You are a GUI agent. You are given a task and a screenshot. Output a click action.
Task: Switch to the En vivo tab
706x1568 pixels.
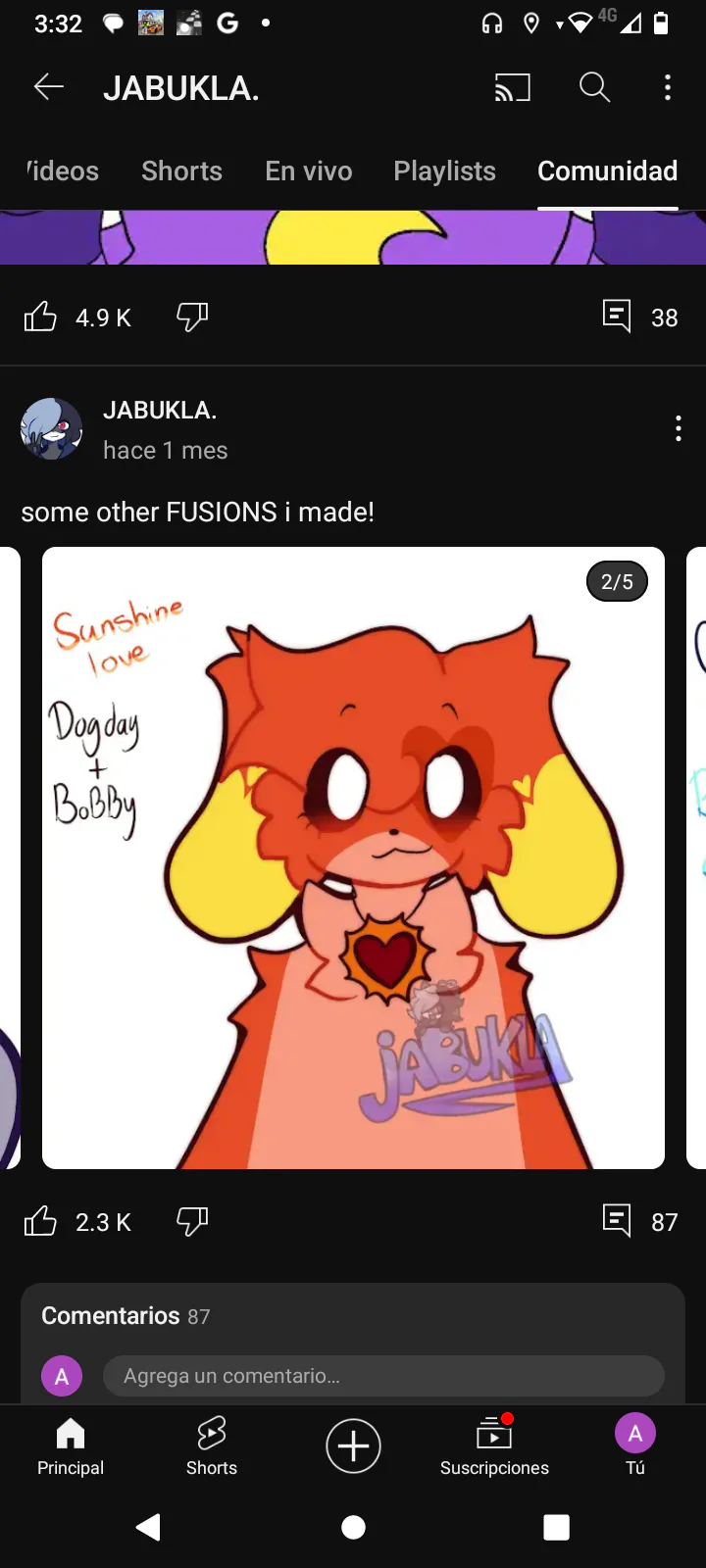point(308,171)
